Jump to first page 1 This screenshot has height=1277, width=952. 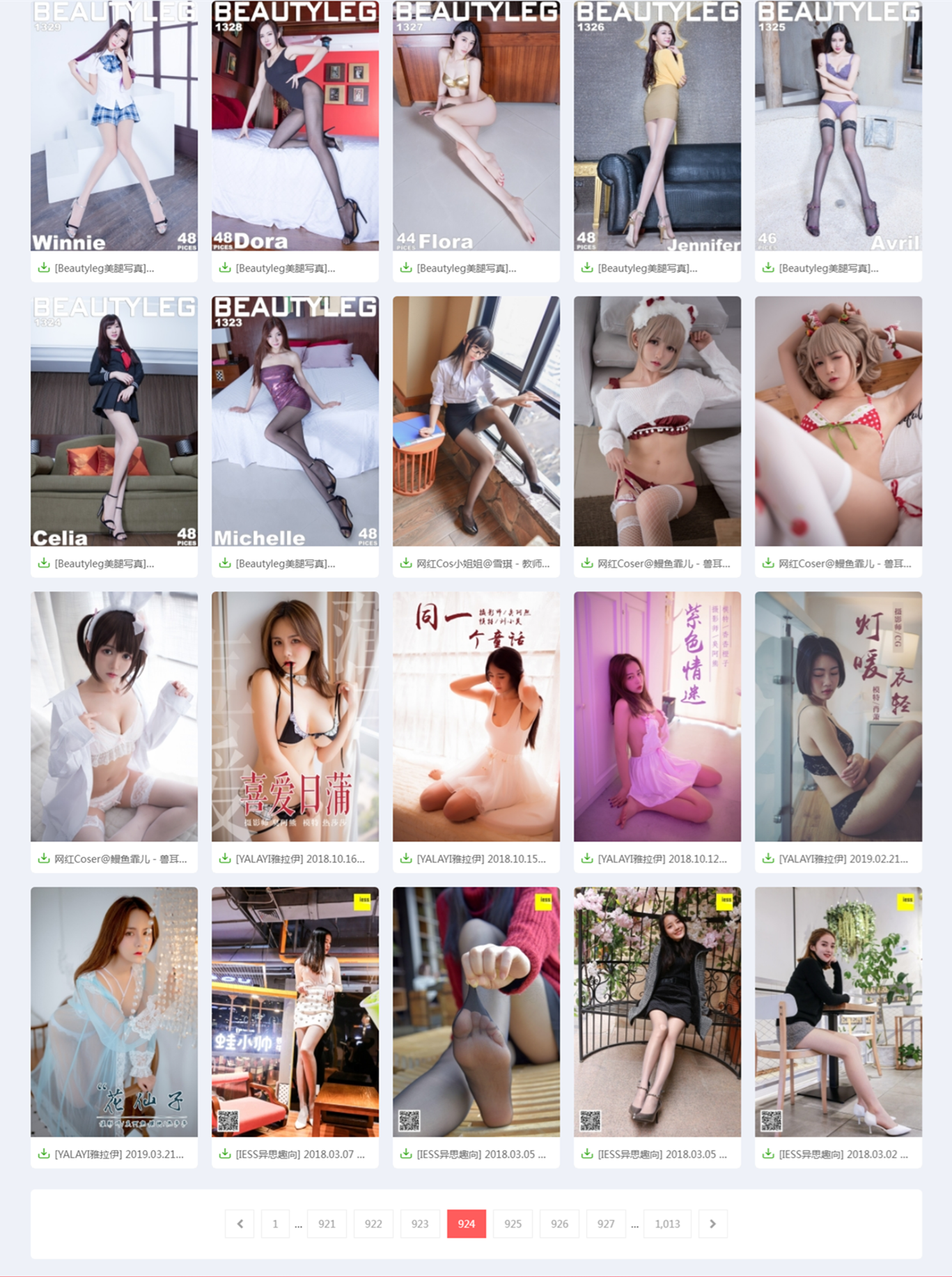tap(275, 1224)
